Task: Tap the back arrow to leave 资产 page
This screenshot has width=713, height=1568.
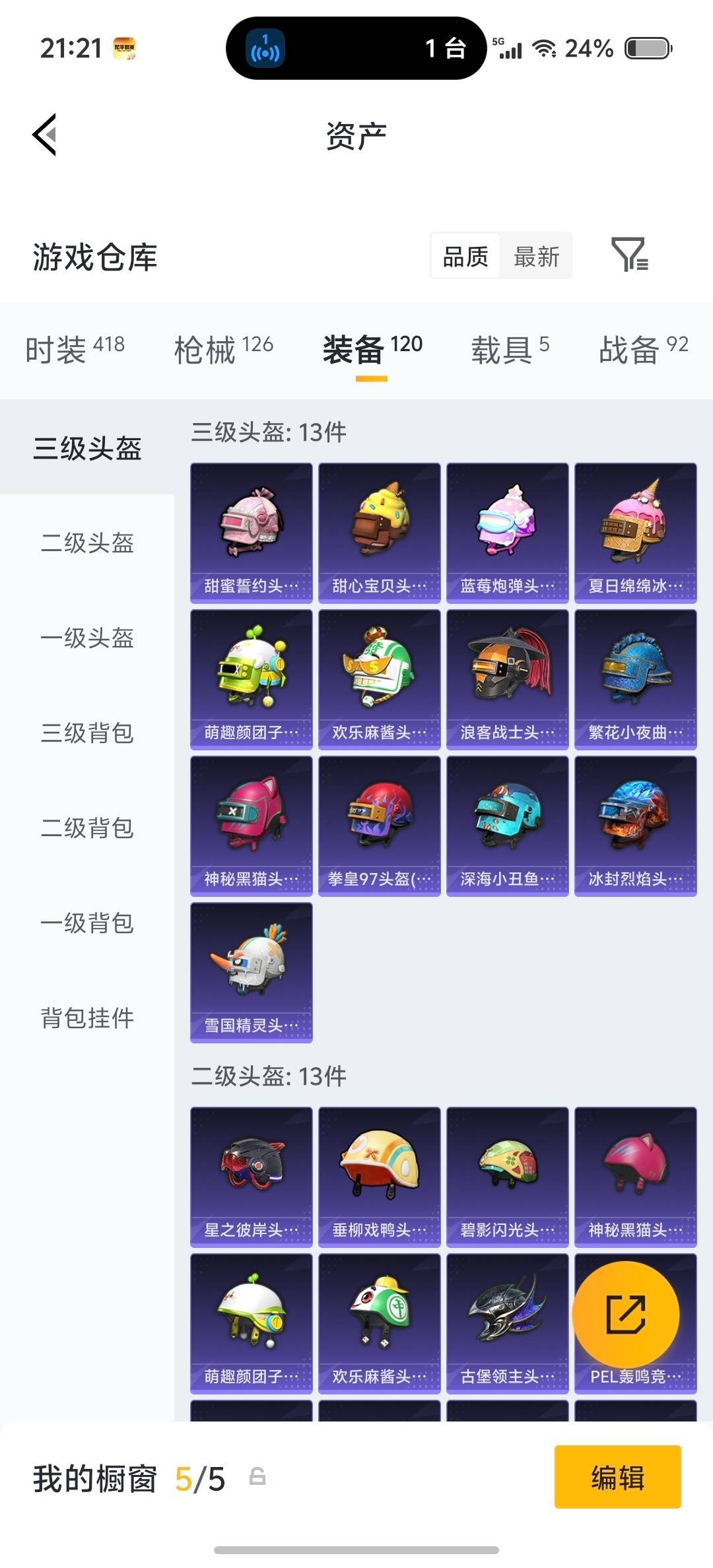Action: (x=44, y=135)
